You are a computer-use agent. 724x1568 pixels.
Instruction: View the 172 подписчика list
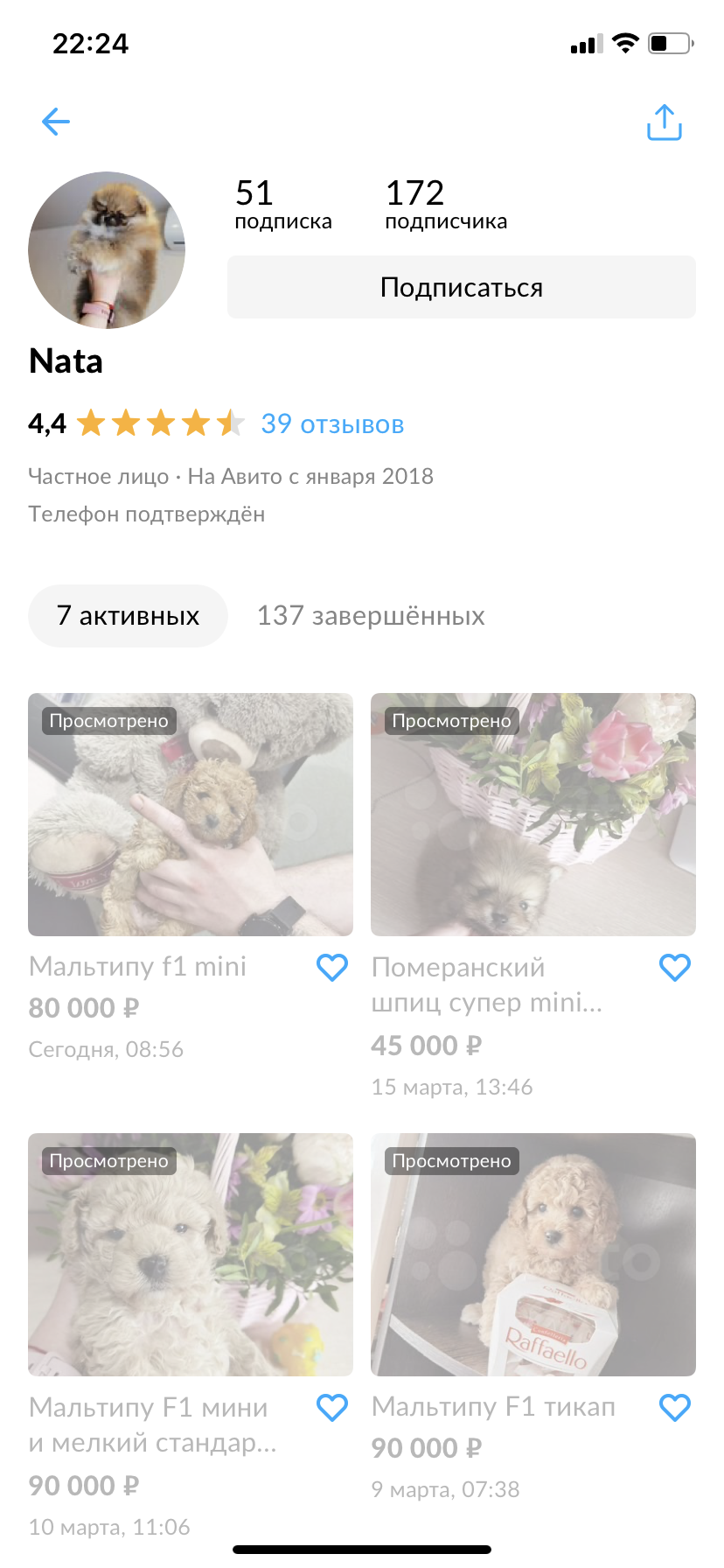tap(446, 204)
